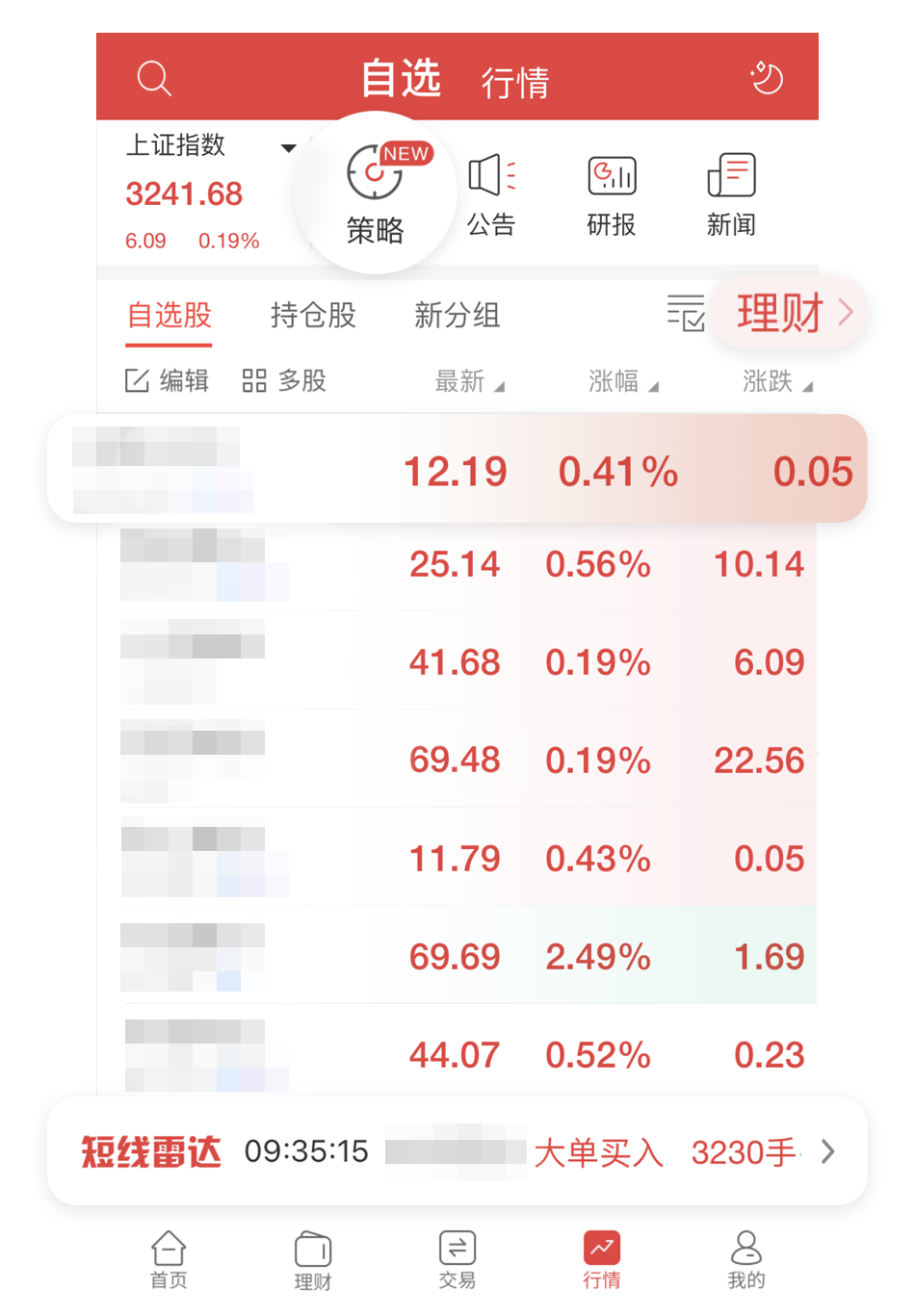The height and width of the screenshot is (1316, 915).
Task: Open the stock priced at 12.19
Action: pos(457,471)
